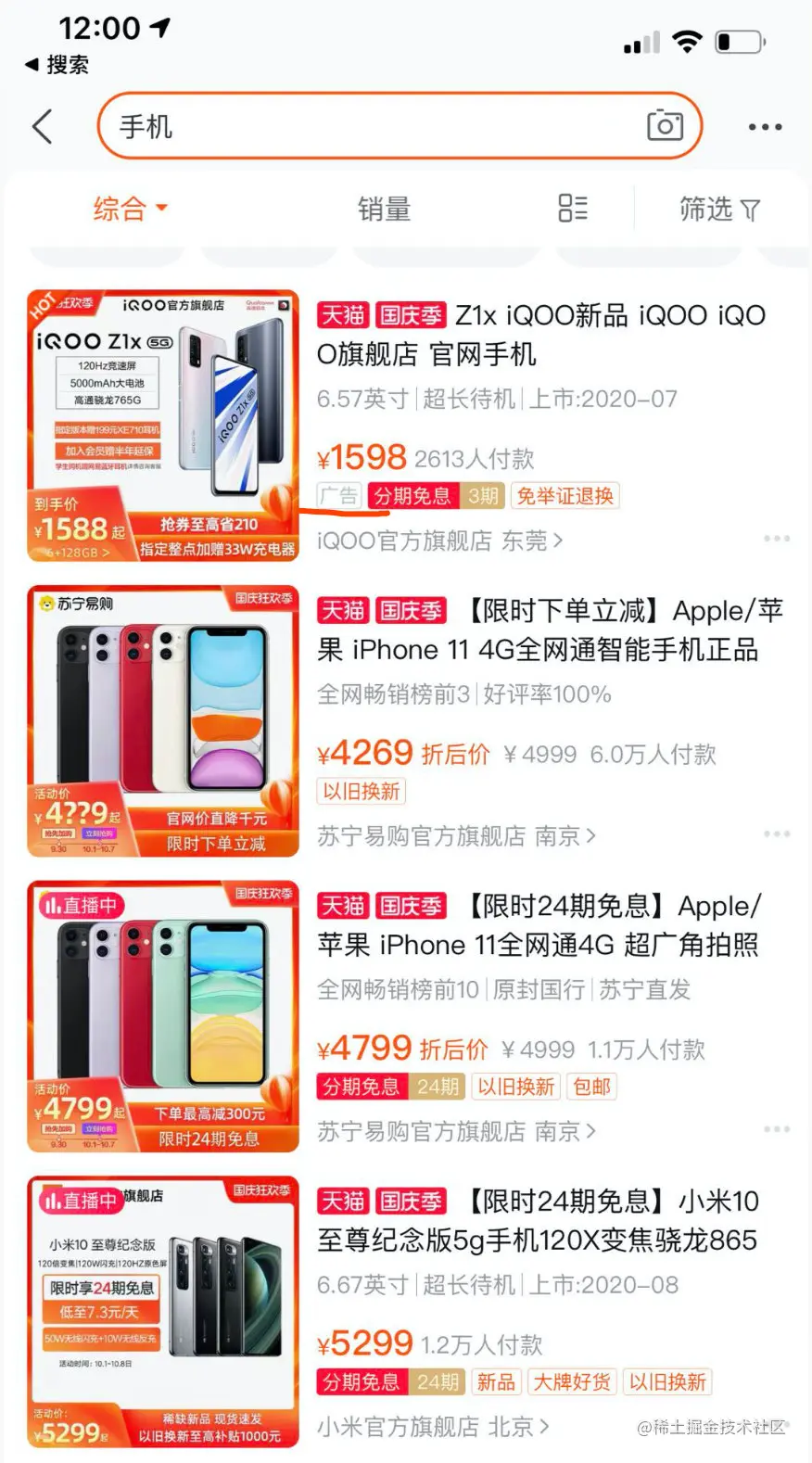Return to 搜索 previous app
The width and height of the screenshot is (812, 1463).
coord(57,64)
